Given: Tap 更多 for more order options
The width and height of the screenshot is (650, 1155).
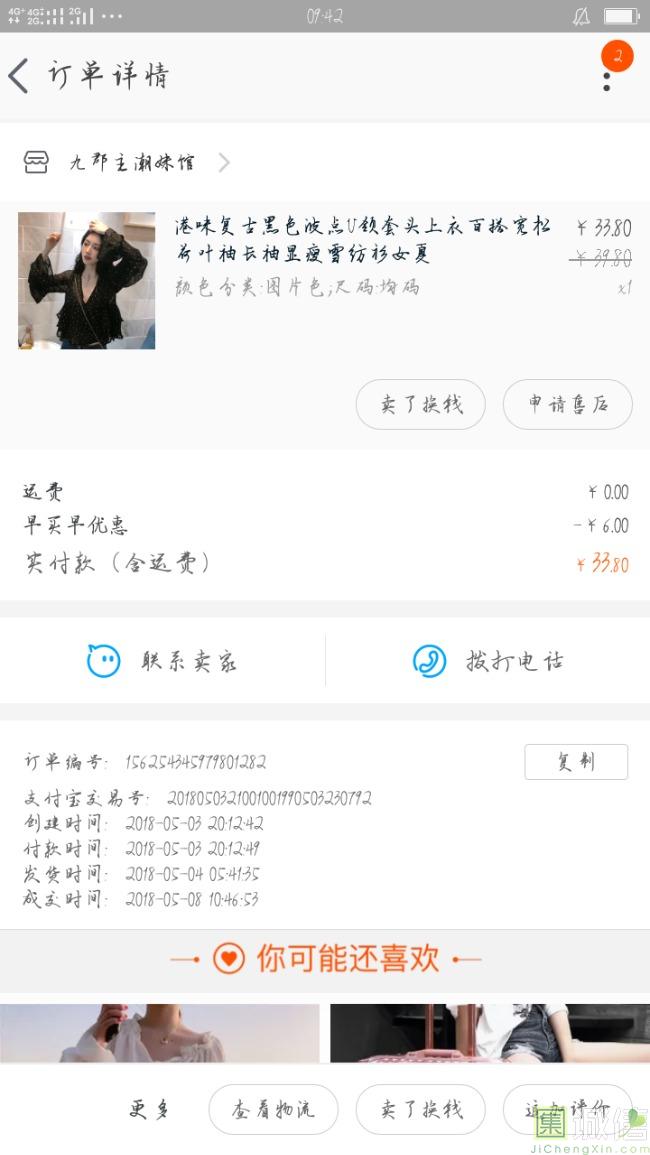Looking at the screenshot, I should [x=151, y=1109].
